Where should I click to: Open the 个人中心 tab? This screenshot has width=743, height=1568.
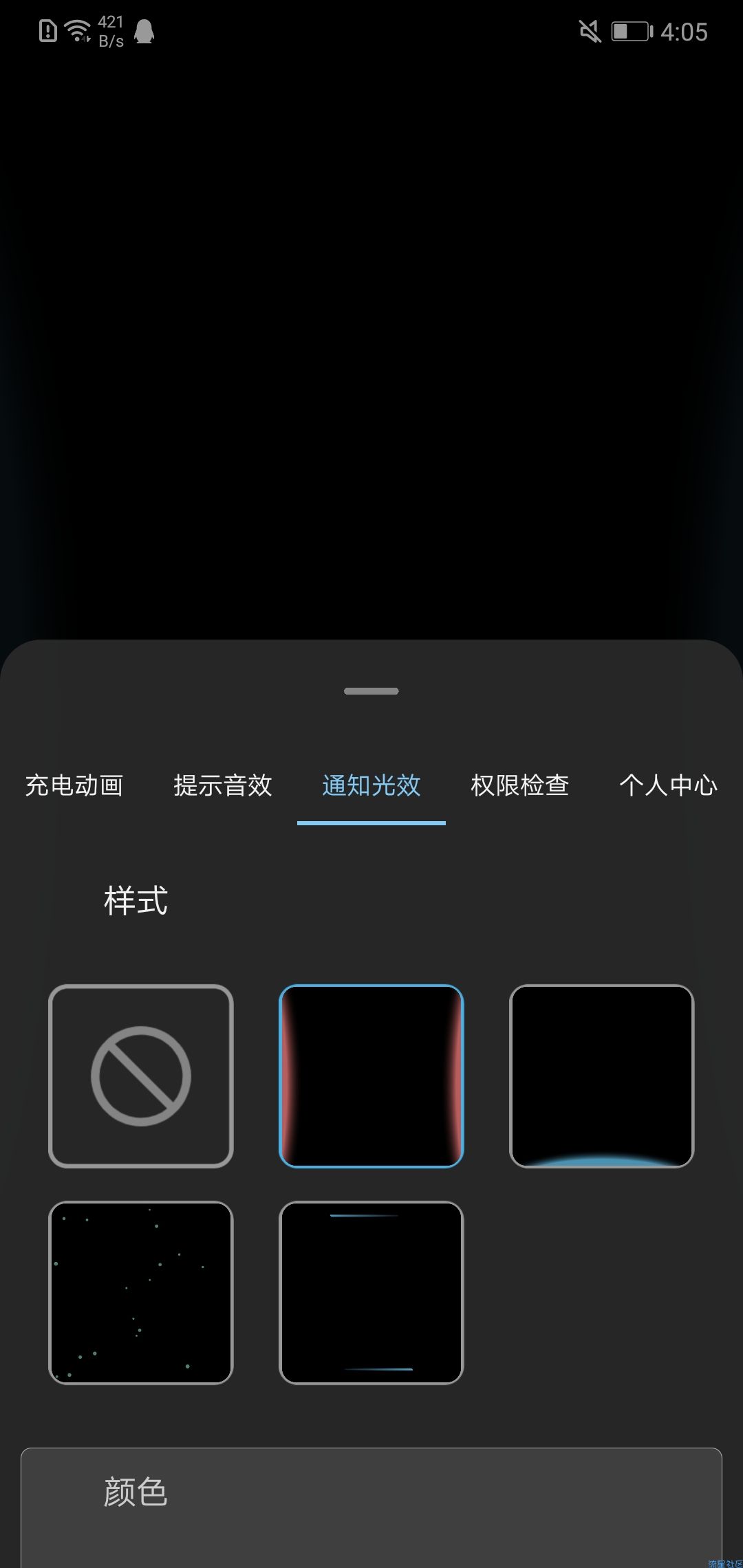coord(668,786)
